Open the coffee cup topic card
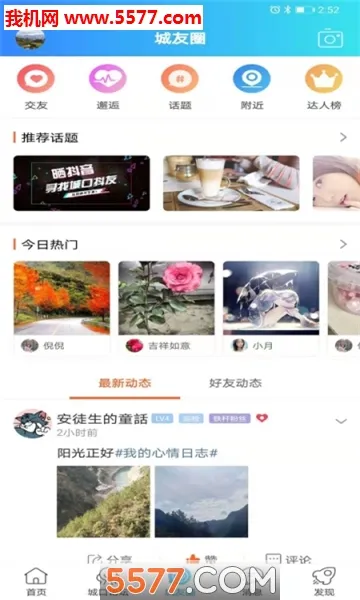This screenshot has height=600, width=360. (231, 183)
